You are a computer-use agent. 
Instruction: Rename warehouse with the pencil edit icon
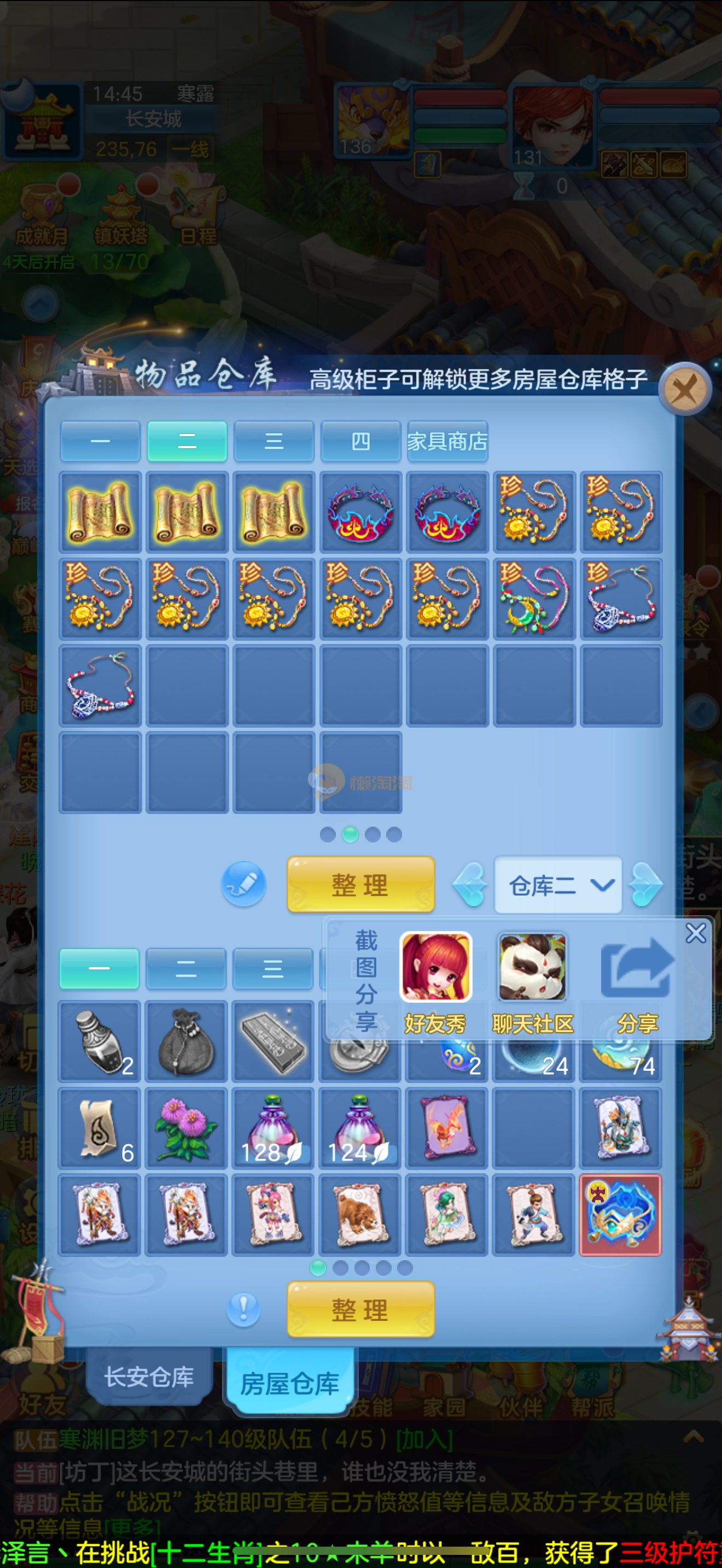243,884
